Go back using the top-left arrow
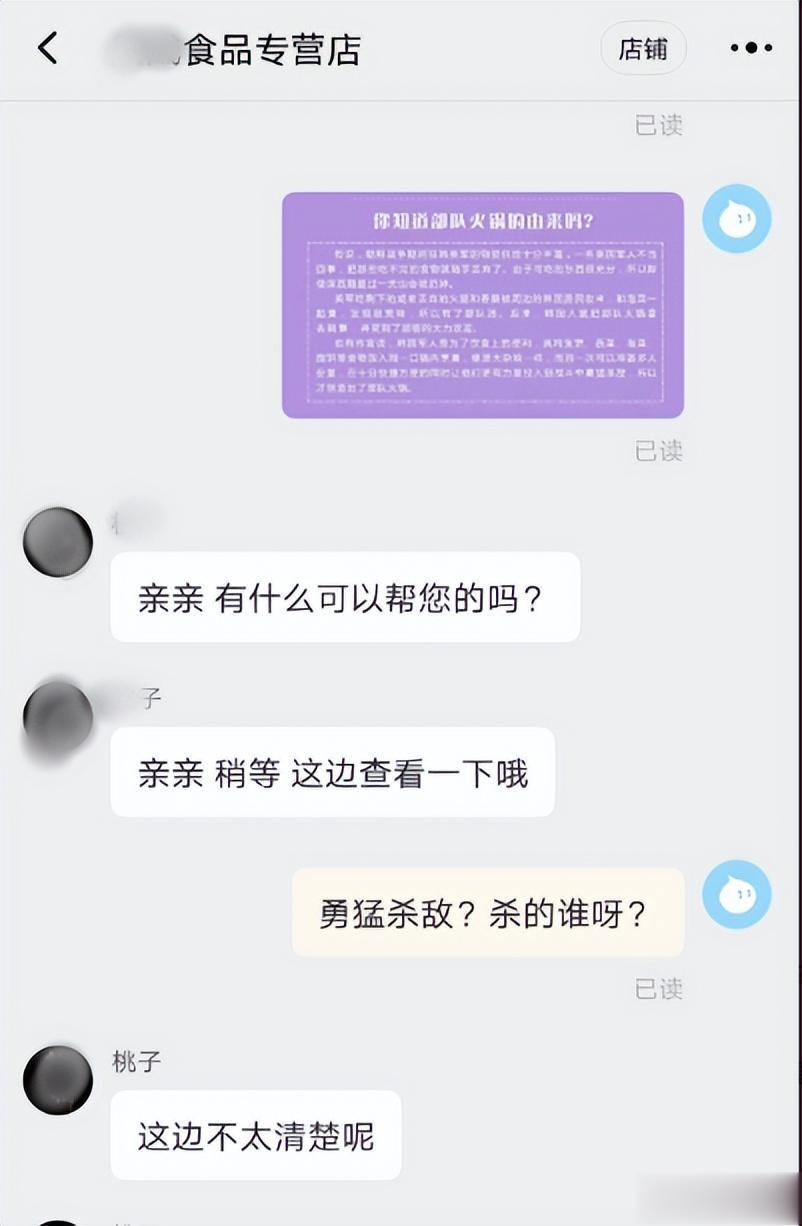 tap(47, 48)
